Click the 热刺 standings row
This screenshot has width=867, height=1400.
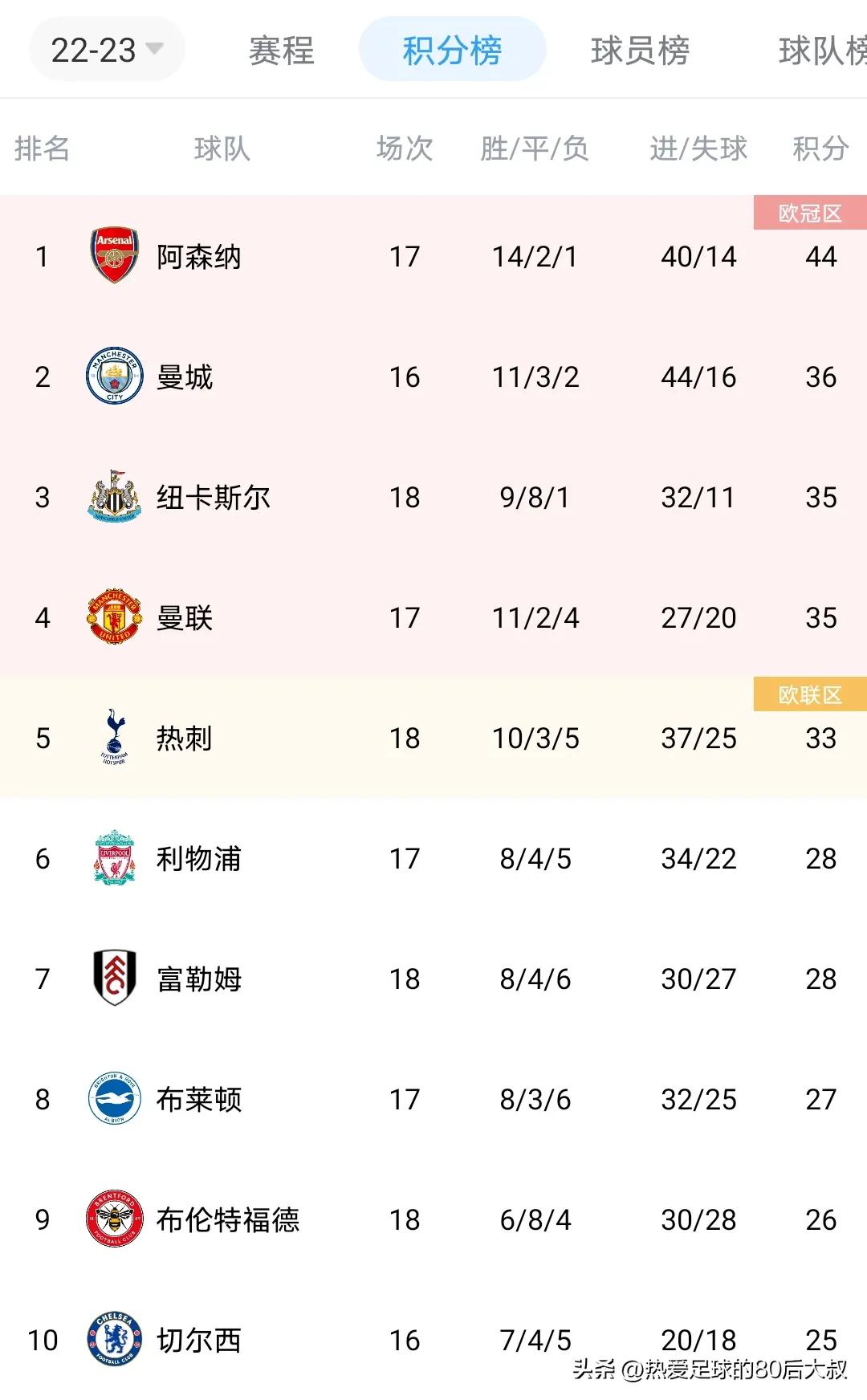tap(433, 737)
